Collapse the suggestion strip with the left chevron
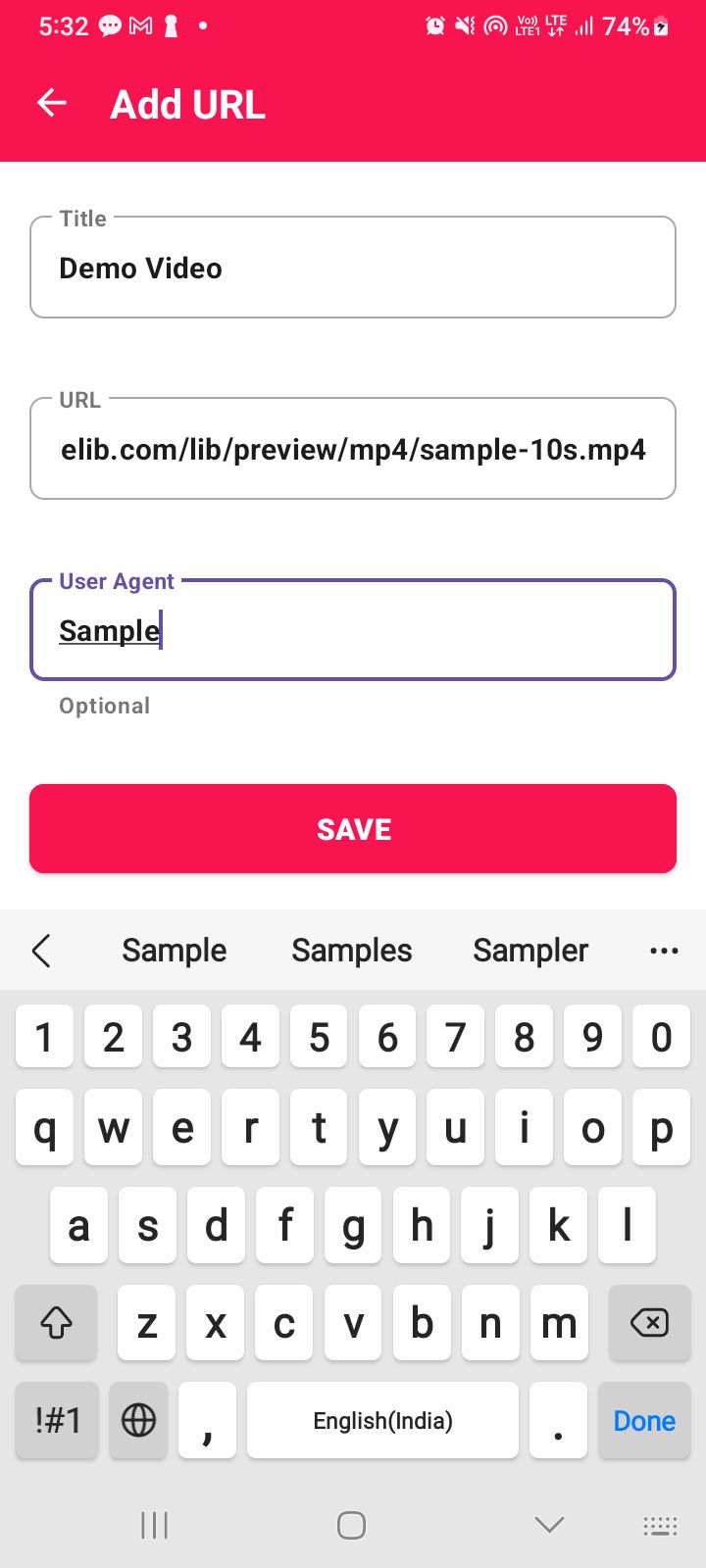Image resolution: width=706 pixels, height=1568 pixels. 41,951
